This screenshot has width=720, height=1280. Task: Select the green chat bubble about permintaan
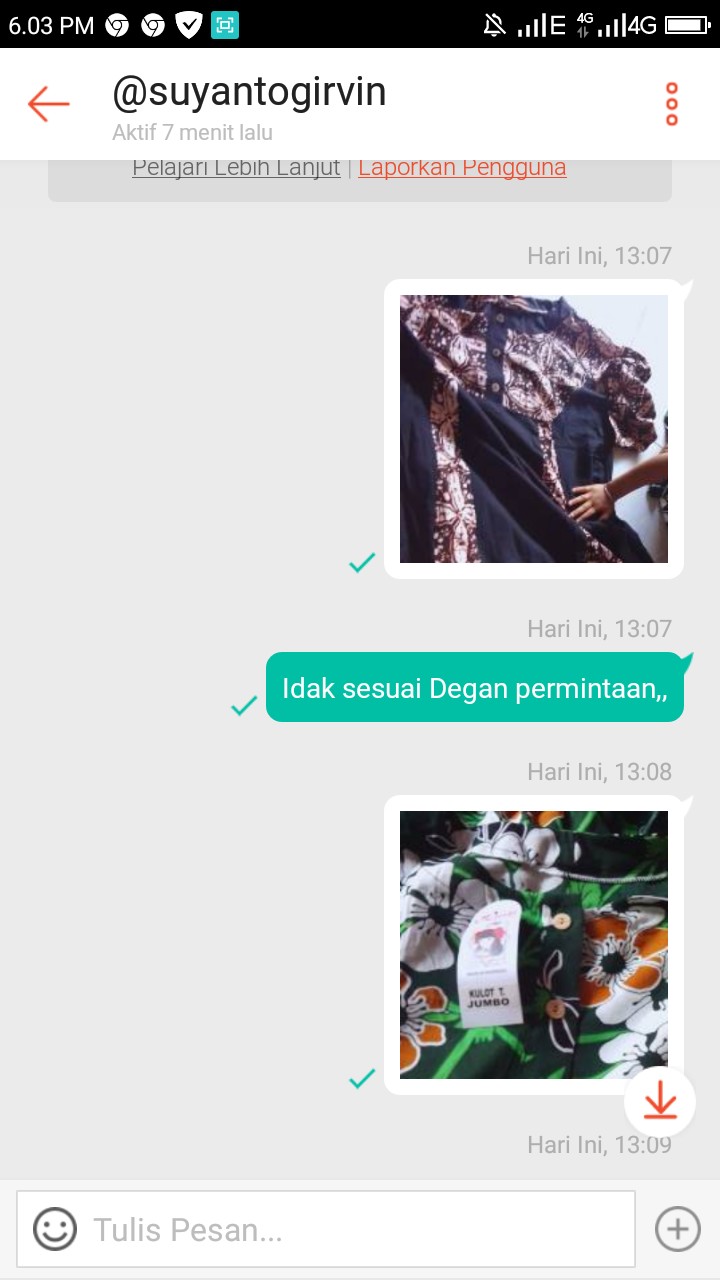tap(475, 687)
